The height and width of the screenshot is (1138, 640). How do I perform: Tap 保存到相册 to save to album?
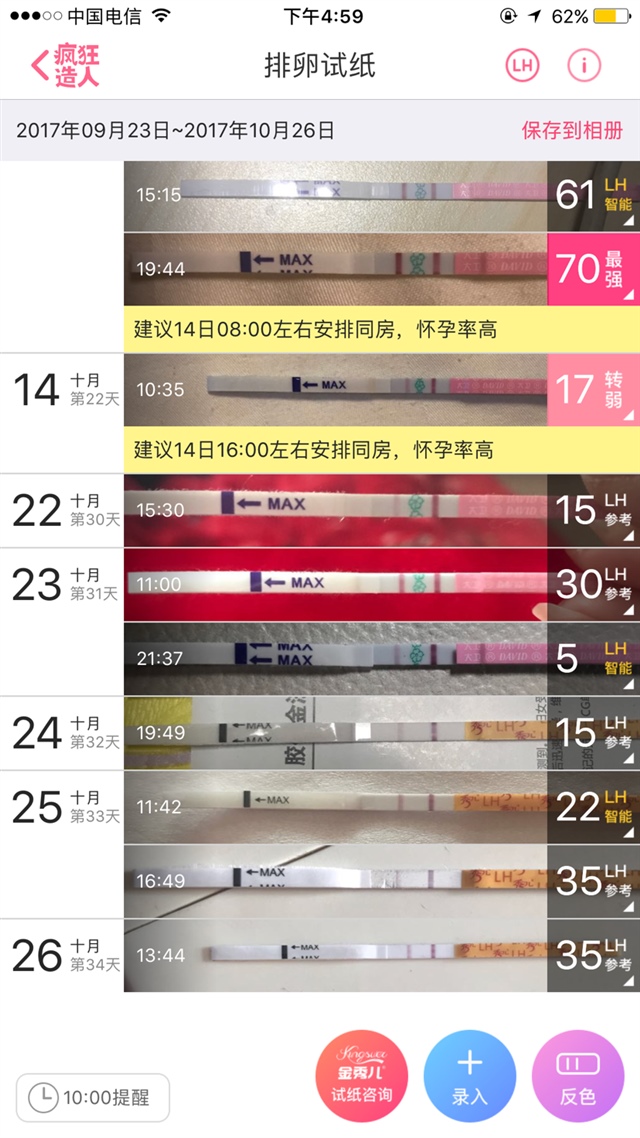(572, 130)
